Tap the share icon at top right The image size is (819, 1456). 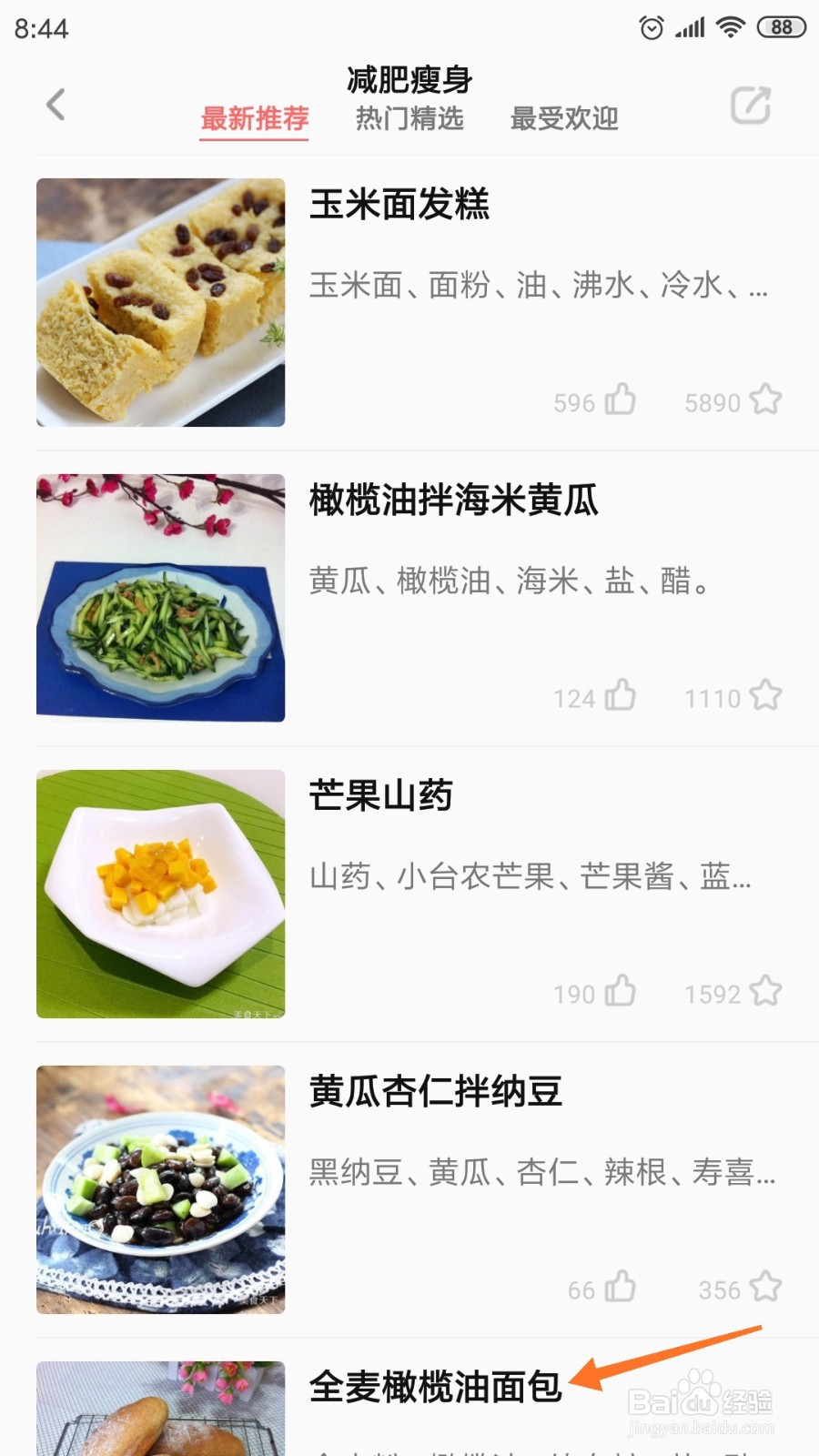748,106
